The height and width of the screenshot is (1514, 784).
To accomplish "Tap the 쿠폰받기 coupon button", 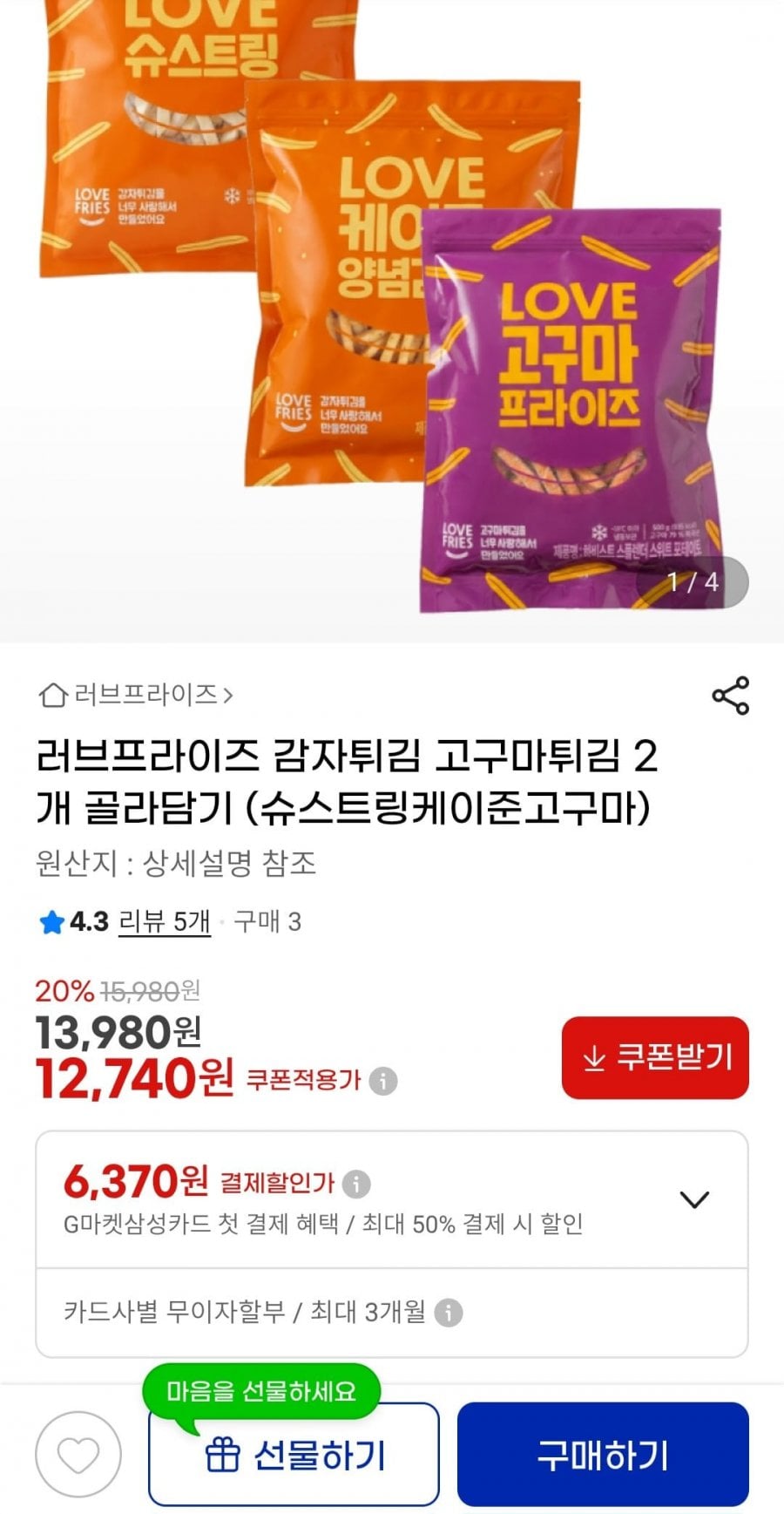I will click(x=655, y=1057).
